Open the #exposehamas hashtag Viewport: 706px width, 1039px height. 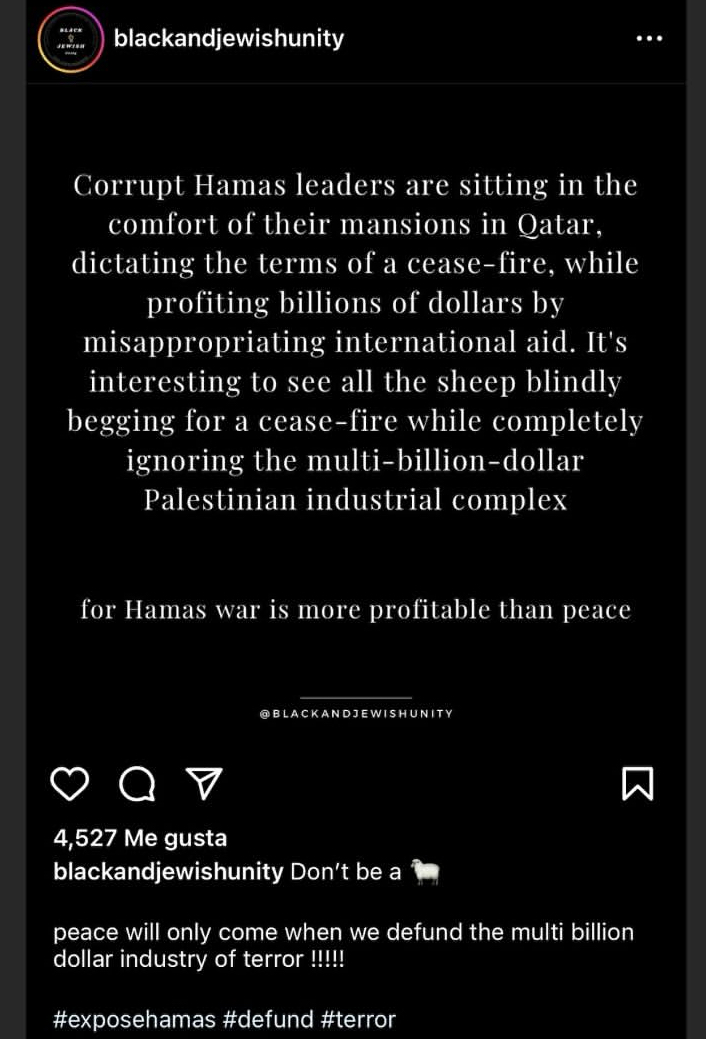coord(133,1020)
